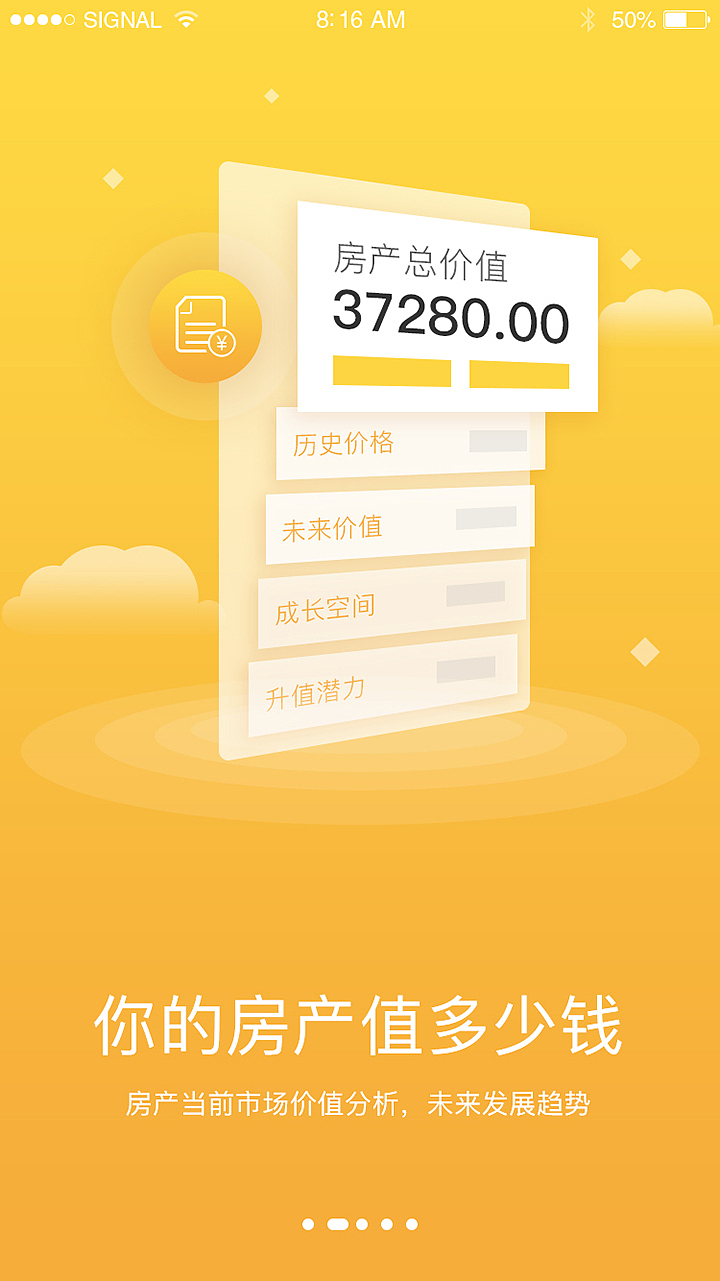The image size is (720, 1281).
Task: Tap the 8:16 AM clock display
Action: [358, 18]
